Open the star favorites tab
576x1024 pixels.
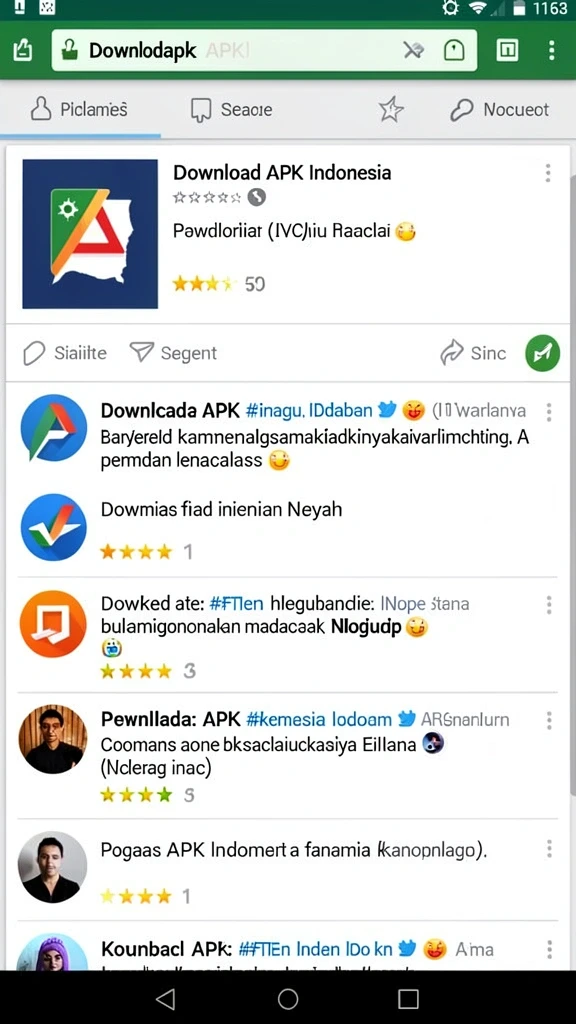(x=391, y=110)
